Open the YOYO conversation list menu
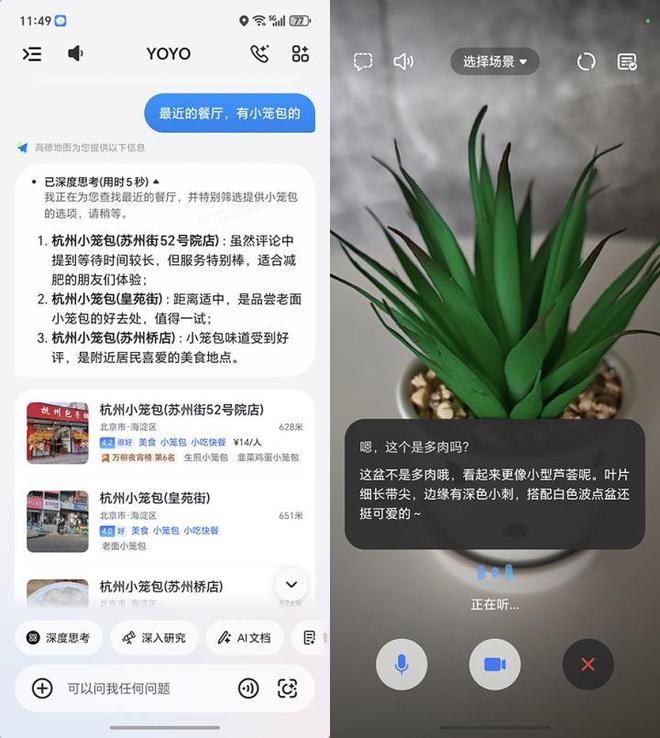The image size is (660, 738). click(x=32, y=54)
